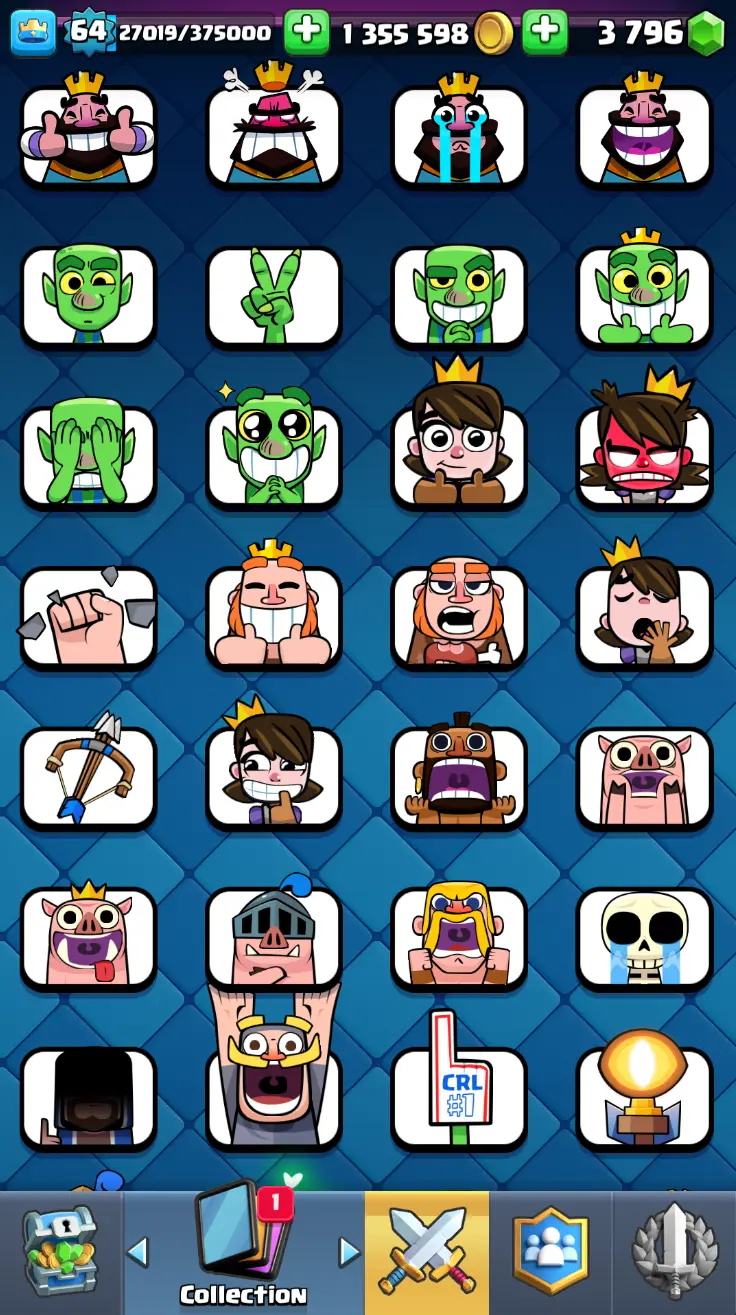Pick the peace sign goblin hand emote

click(x=274, y=296)
